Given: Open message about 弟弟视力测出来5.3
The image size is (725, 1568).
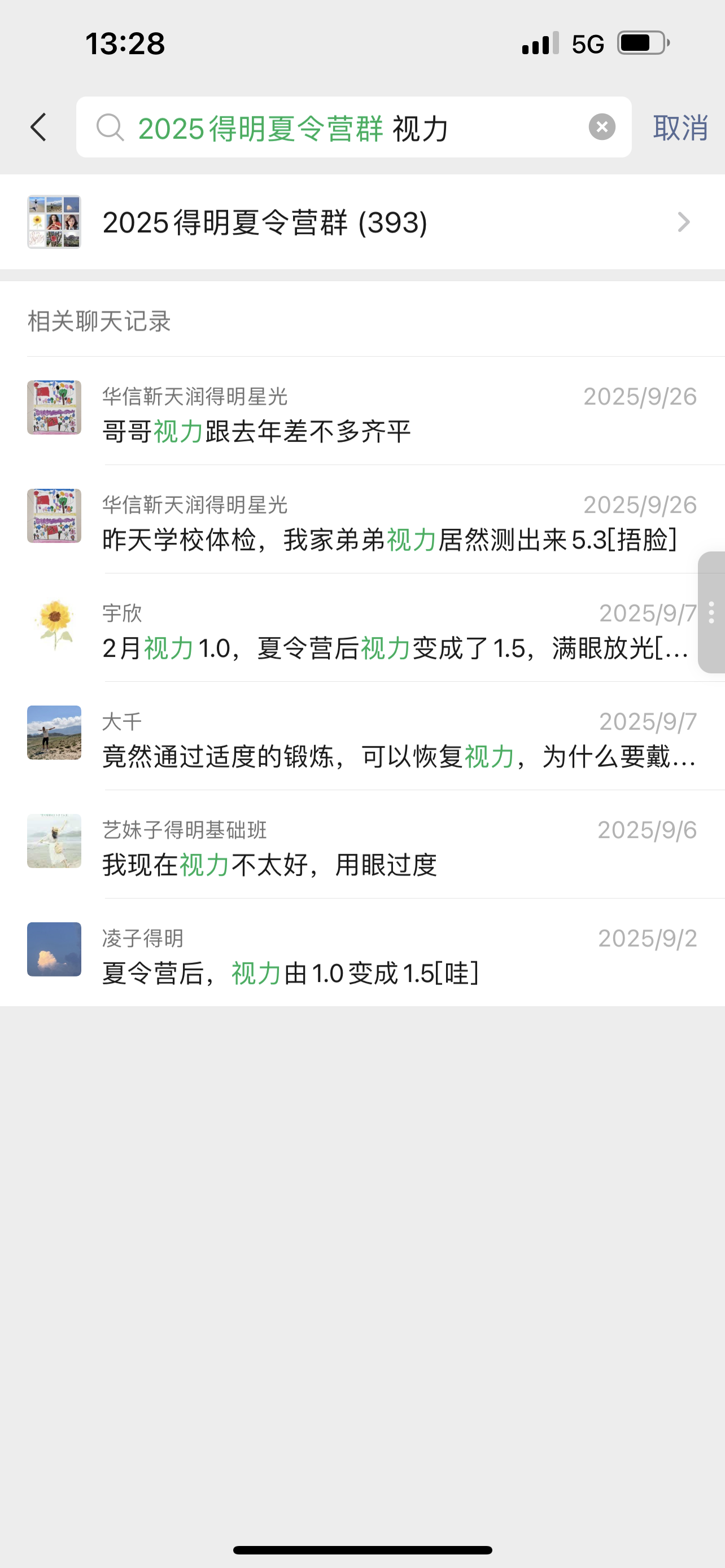Looking at the screenshot, I should [362, 522].
